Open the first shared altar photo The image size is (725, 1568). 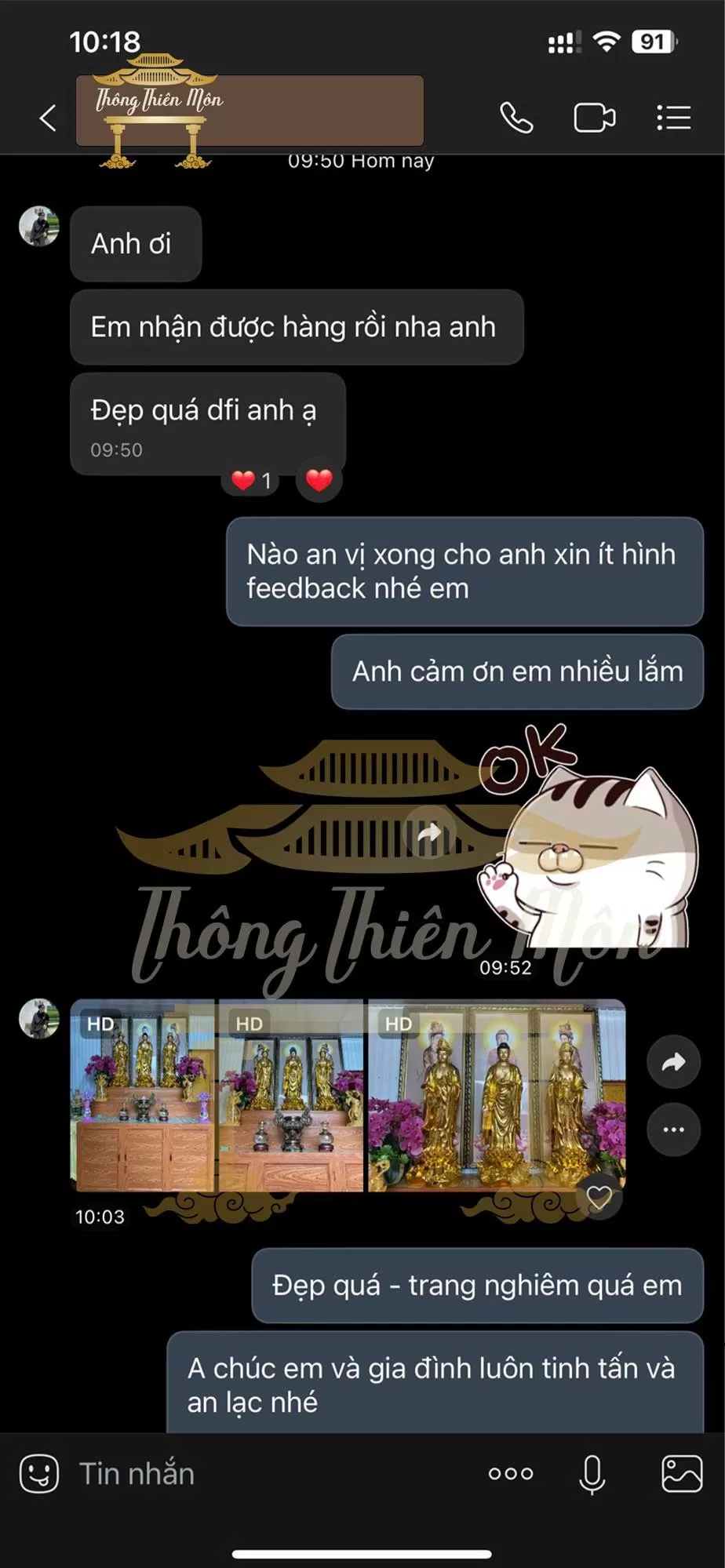point(143,1095)
